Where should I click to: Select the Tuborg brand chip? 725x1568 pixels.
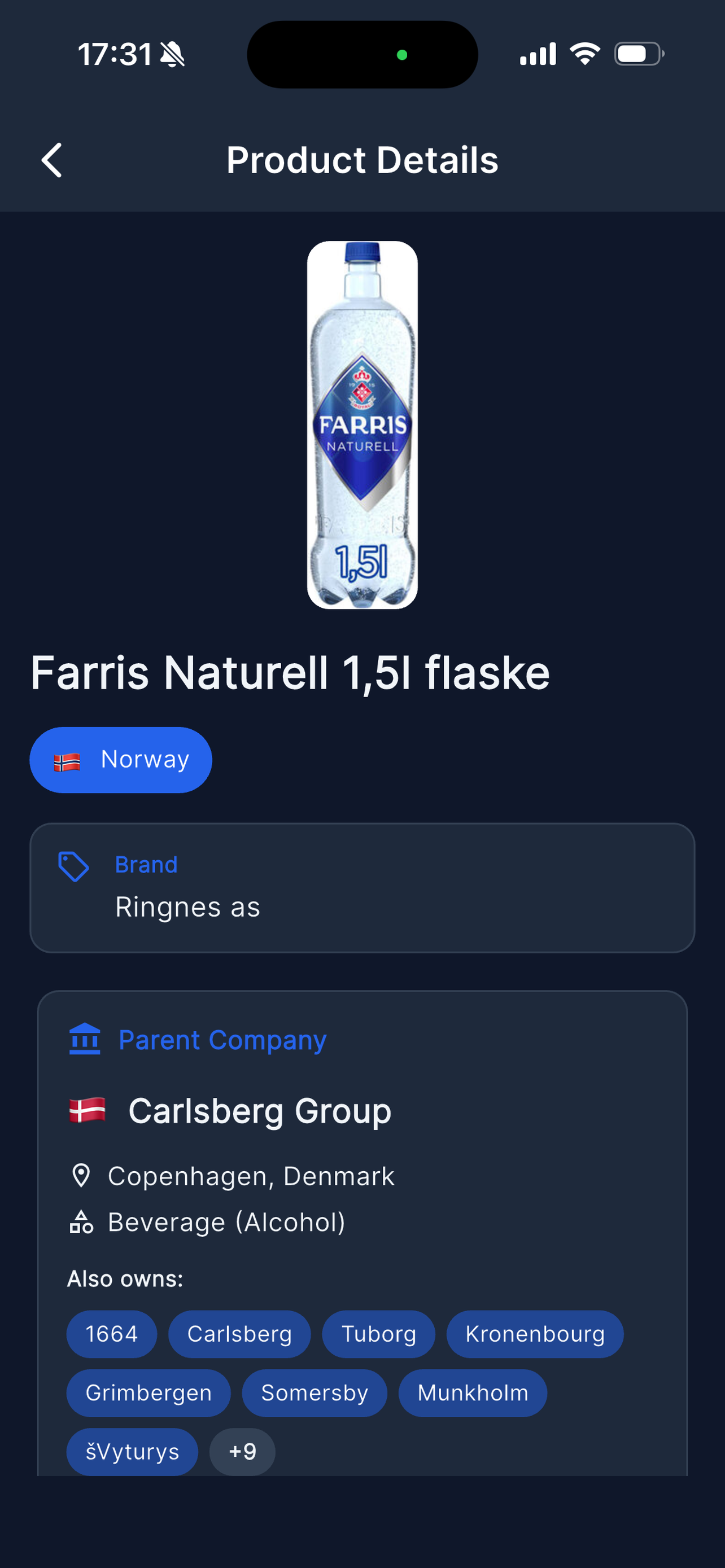click(378, 1334)
